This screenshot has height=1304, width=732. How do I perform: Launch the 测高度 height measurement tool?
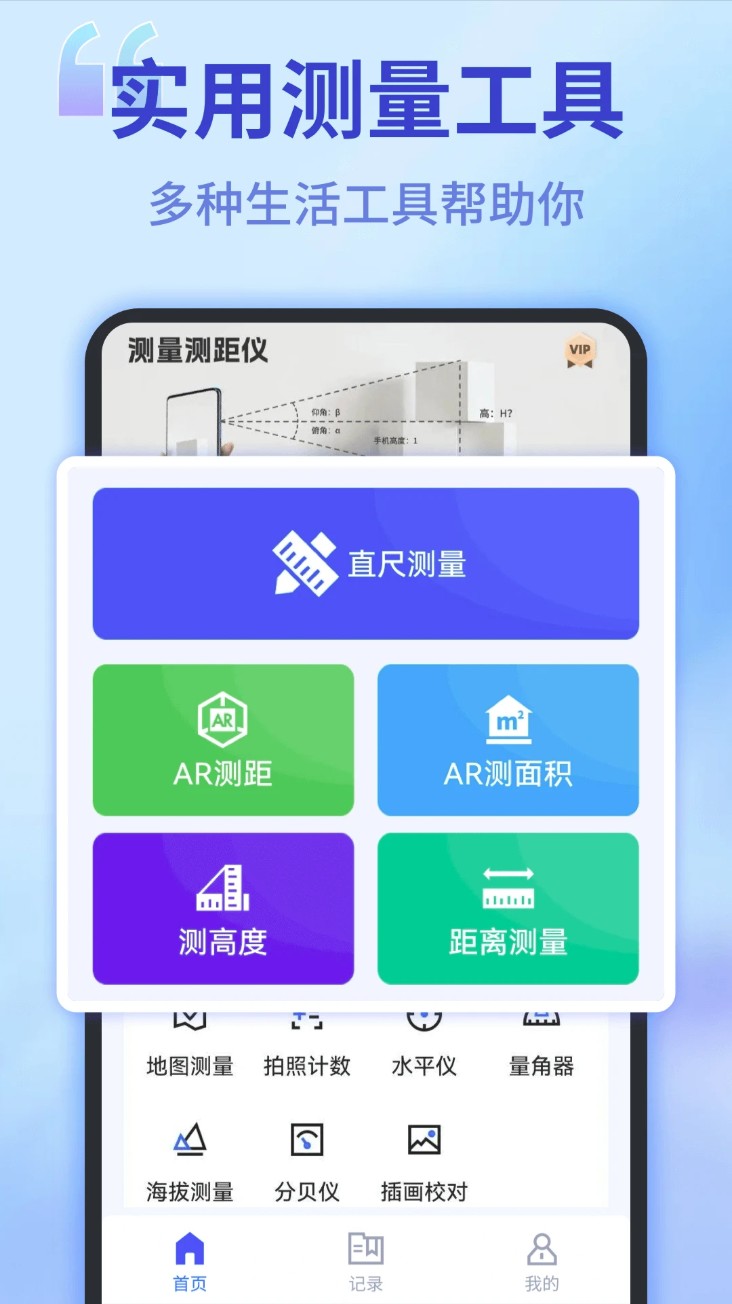(223, 907)
